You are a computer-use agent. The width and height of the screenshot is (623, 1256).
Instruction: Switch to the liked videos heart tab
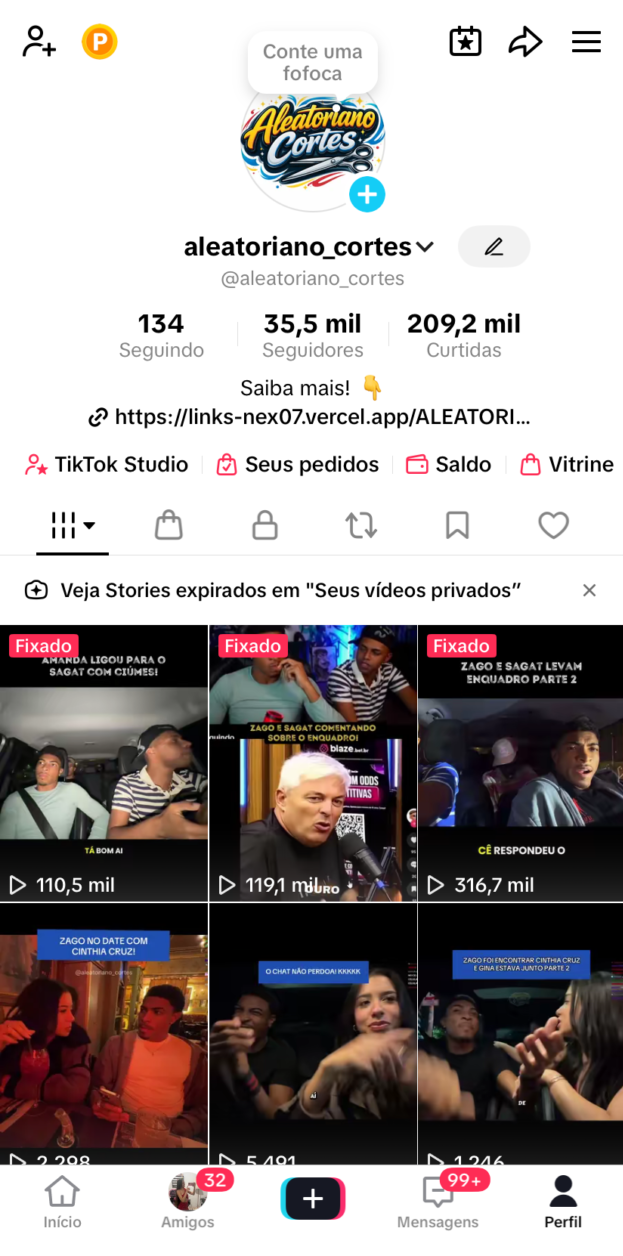click(x=553, y=525)
